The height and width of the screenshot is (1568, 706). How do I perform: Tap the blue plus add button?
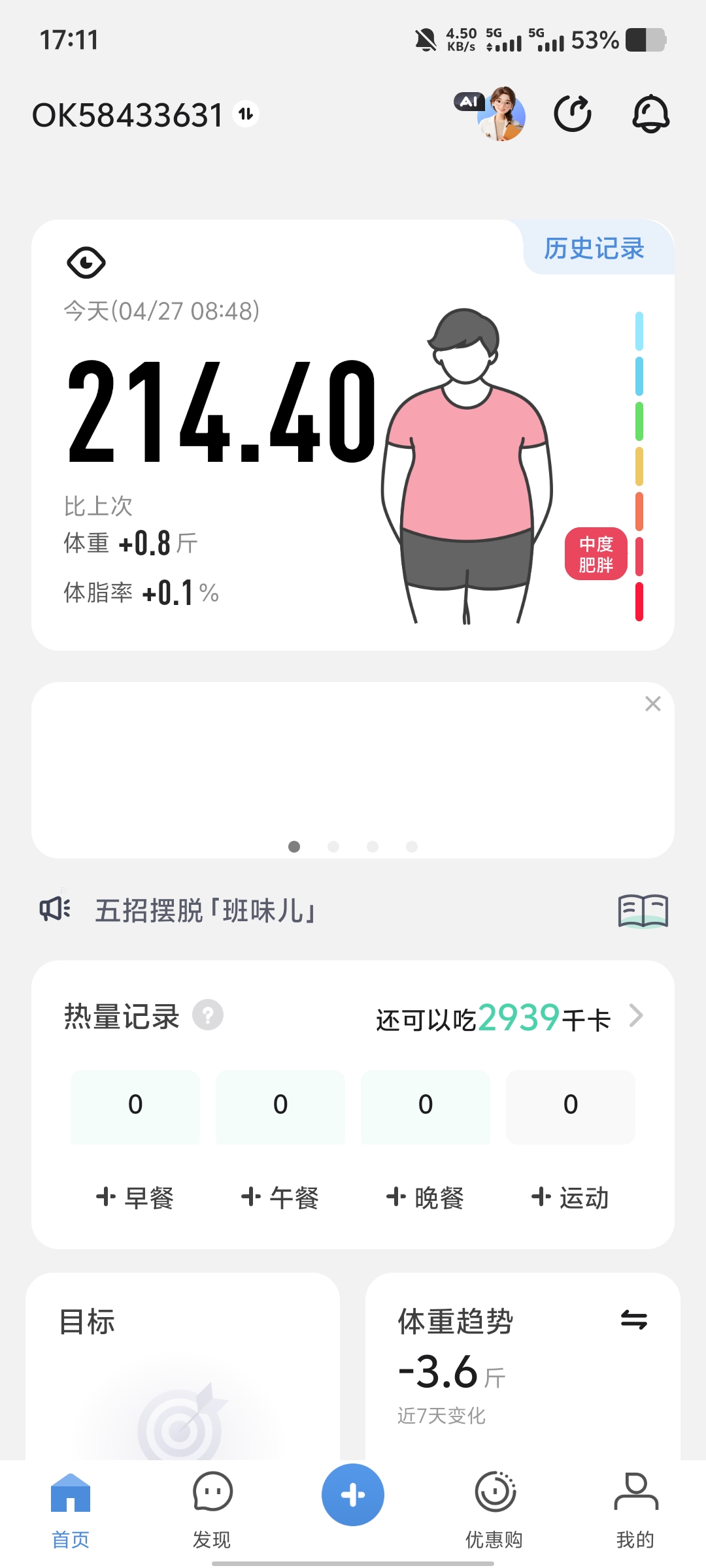353,1495
